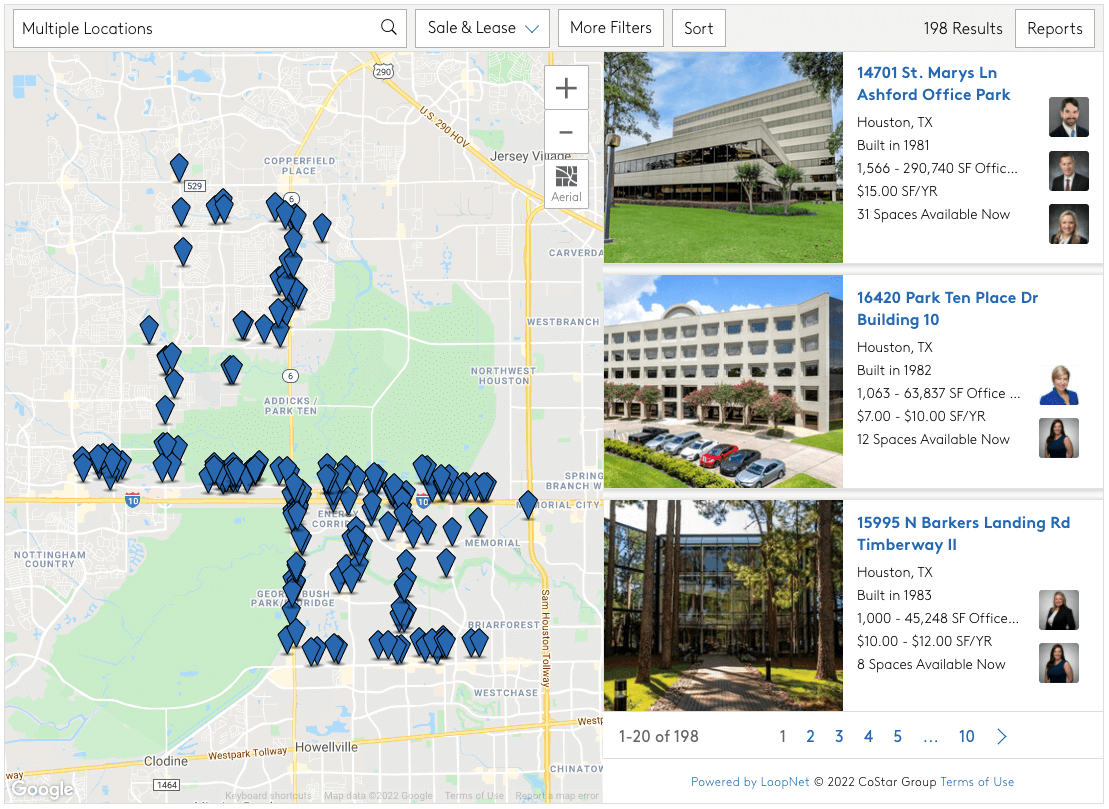Select results page 5

pos(897,737)
